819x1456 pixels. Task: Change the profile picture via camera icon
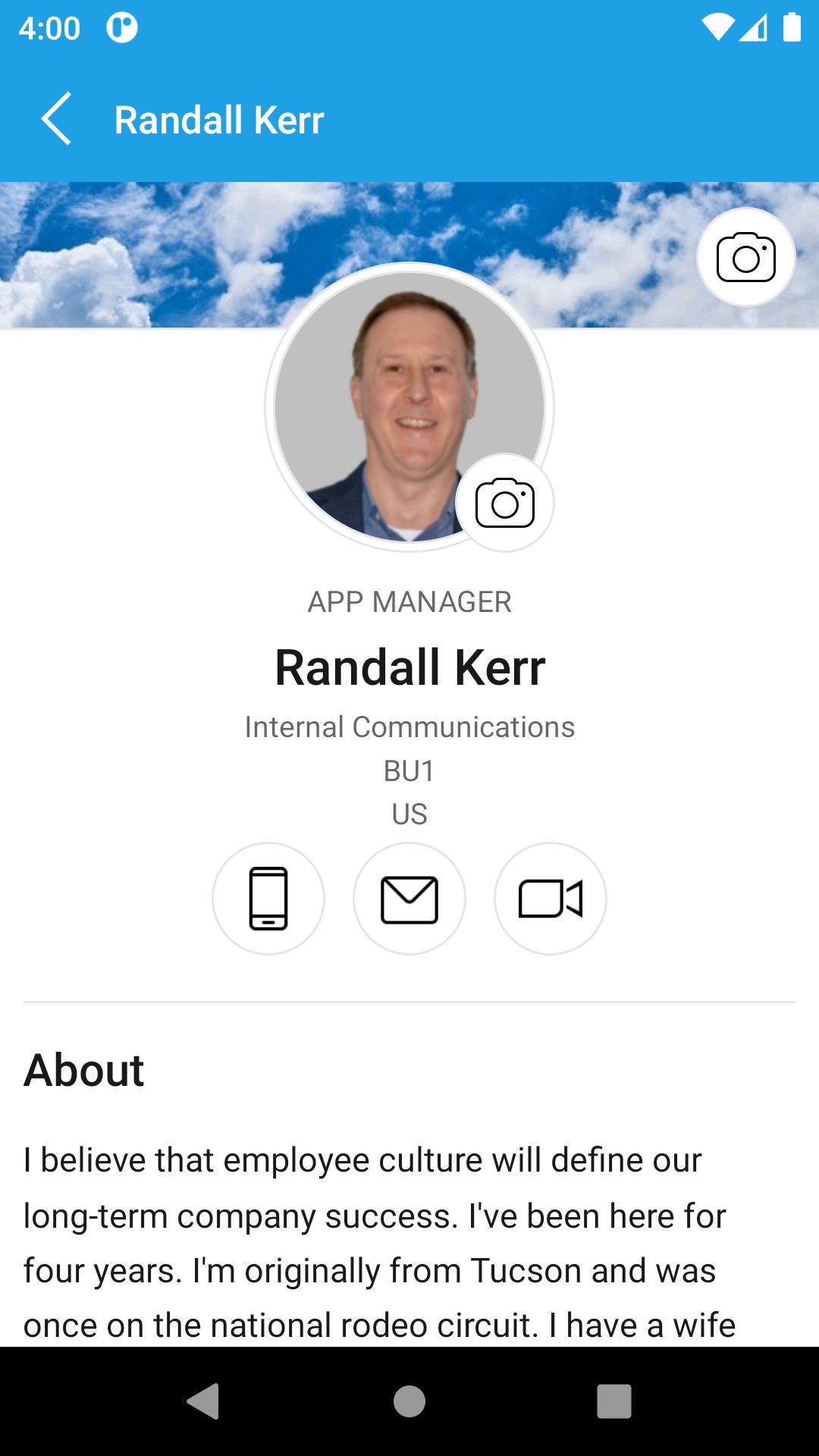pos(505,503)
